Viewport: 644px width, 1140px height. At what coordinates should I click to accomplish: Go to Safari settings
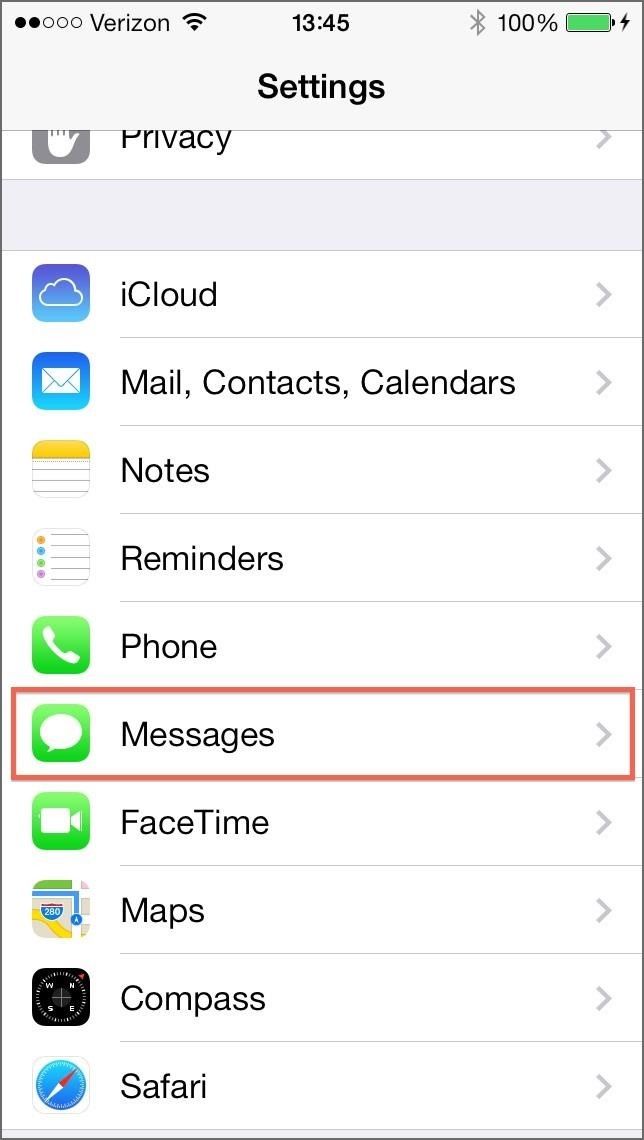point(320,1086)
